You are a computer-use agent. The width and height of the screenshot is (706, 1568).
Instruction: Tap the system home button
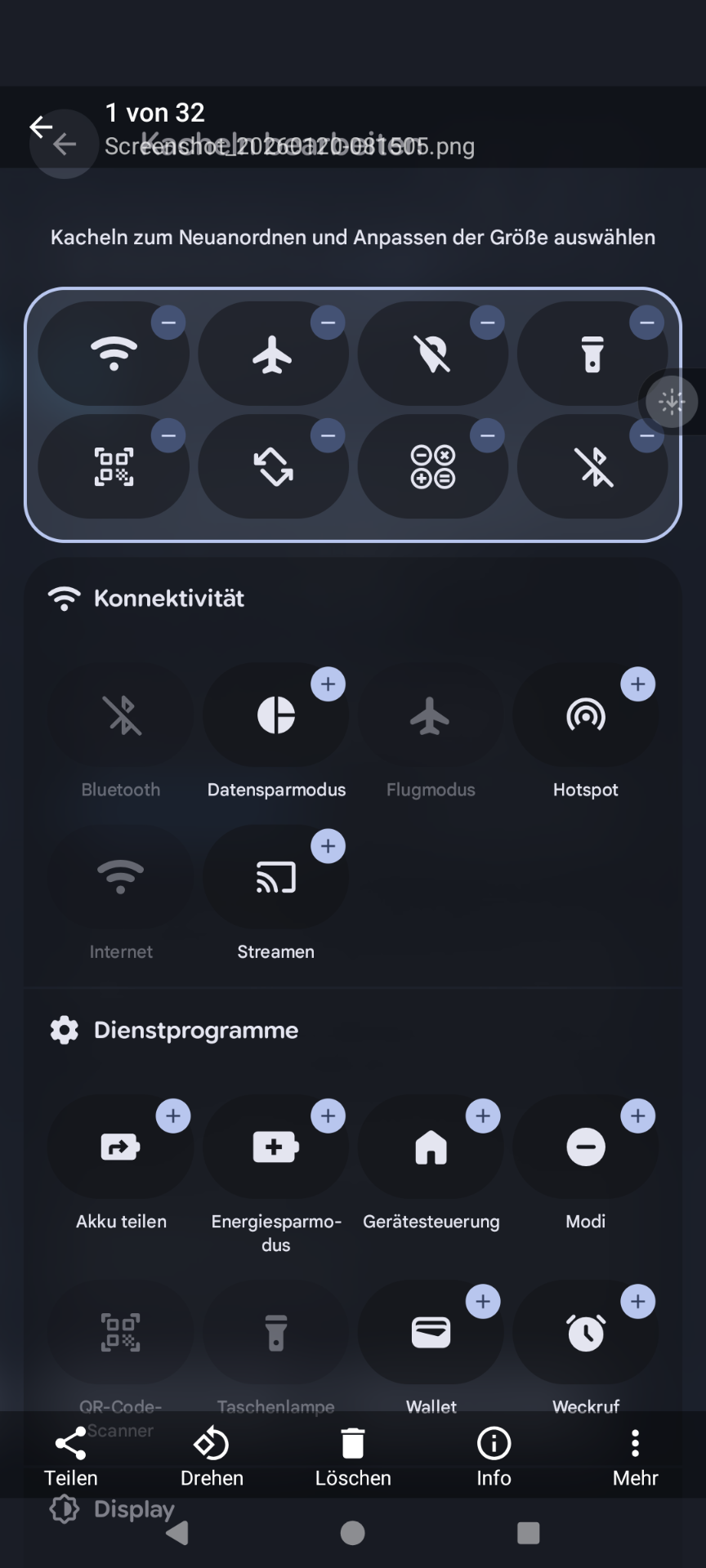tap(353, 1533)
